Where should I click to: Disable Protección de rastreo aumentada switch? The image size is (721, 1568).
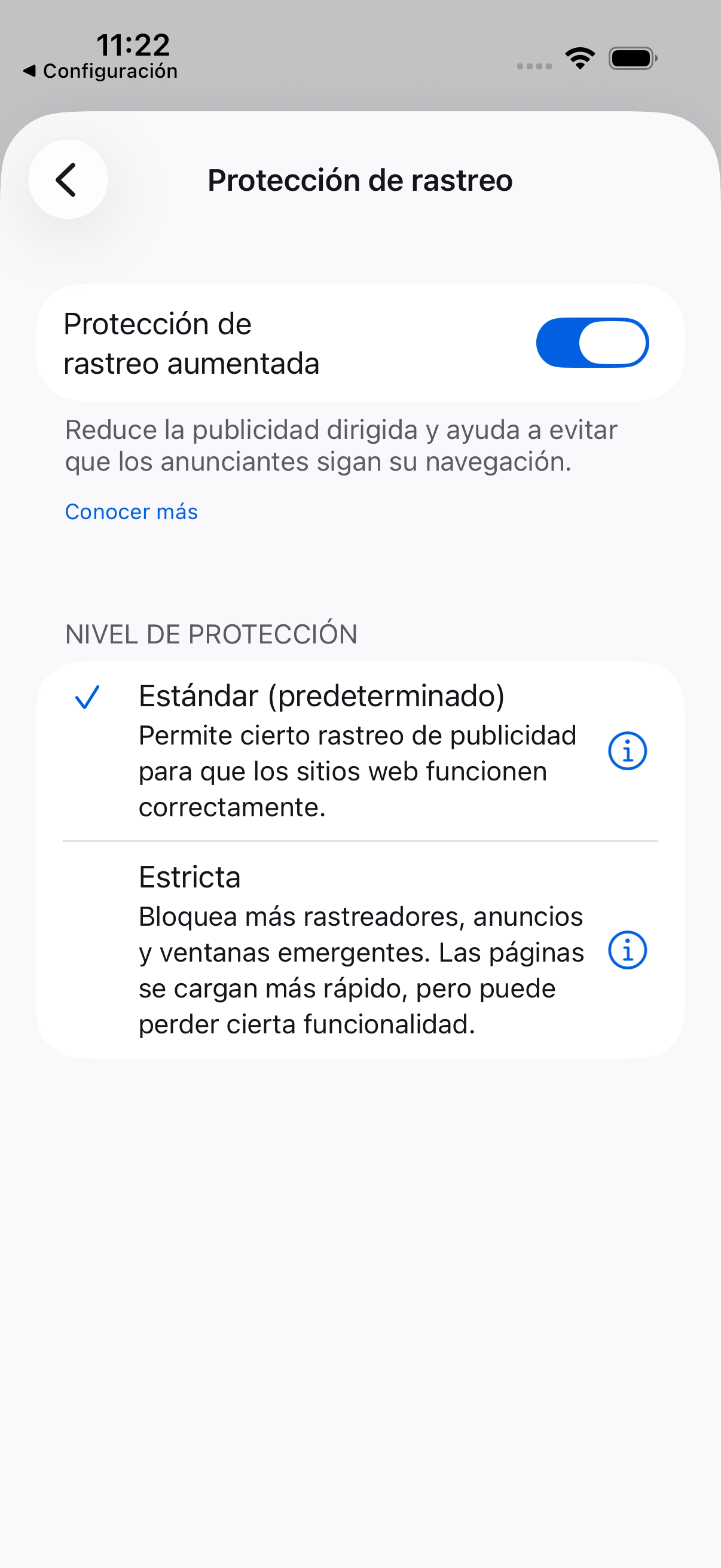592,343
